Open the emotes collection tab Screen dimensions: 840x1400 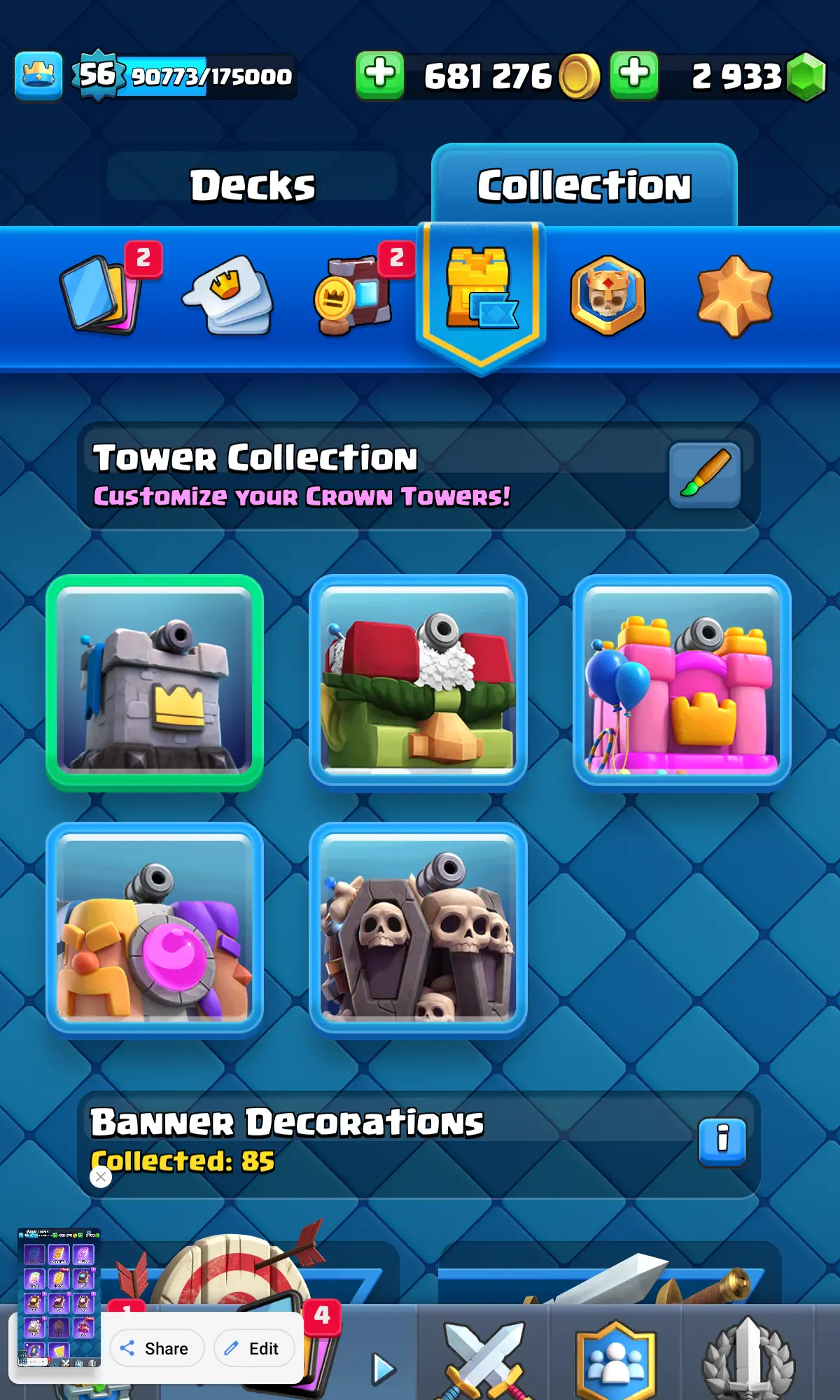pyautogui.click(x=229, y=295)
